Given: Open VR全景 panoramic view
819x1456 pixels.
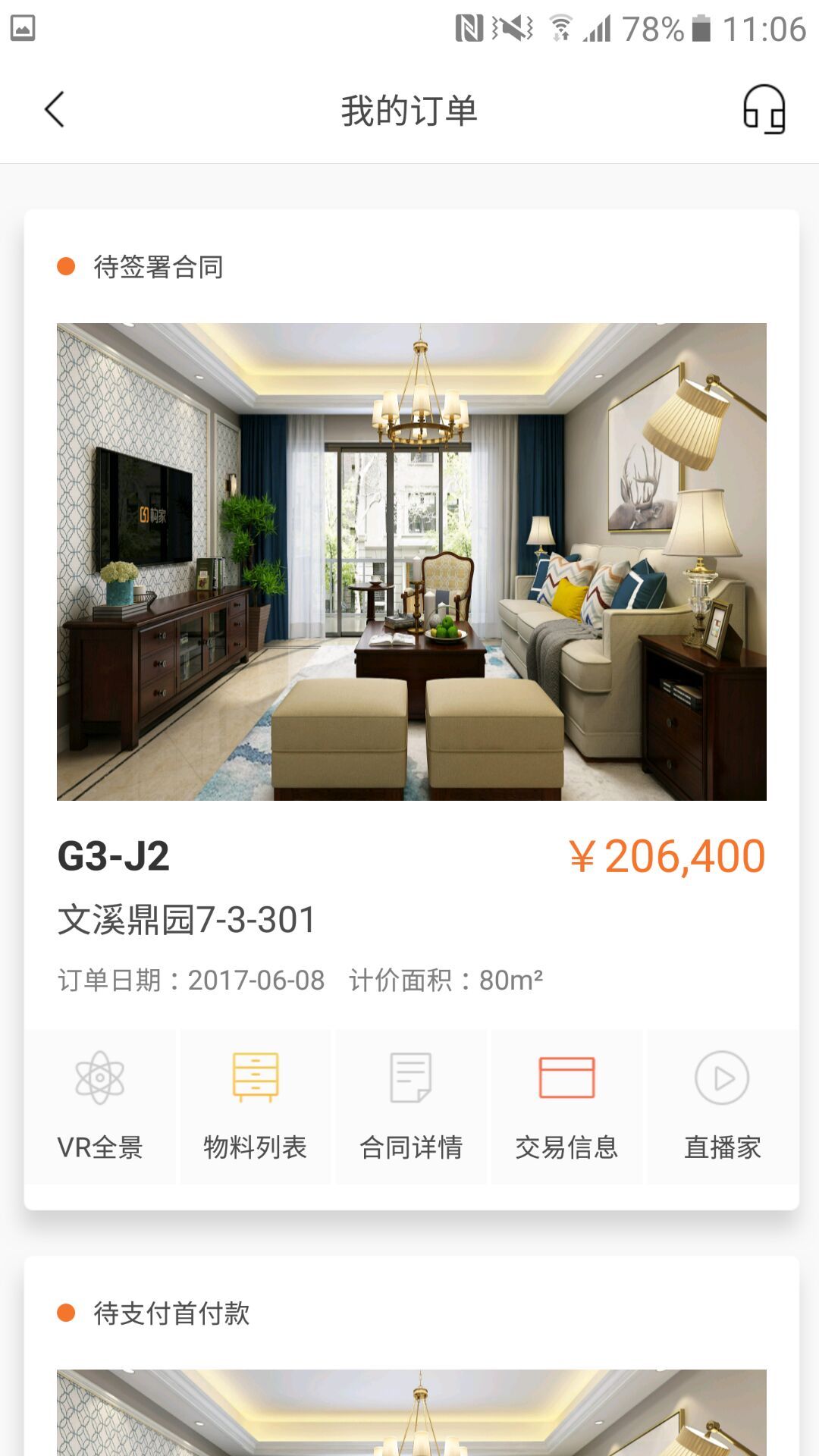Looking at the screenshot, I should (x=100, y=1106).
